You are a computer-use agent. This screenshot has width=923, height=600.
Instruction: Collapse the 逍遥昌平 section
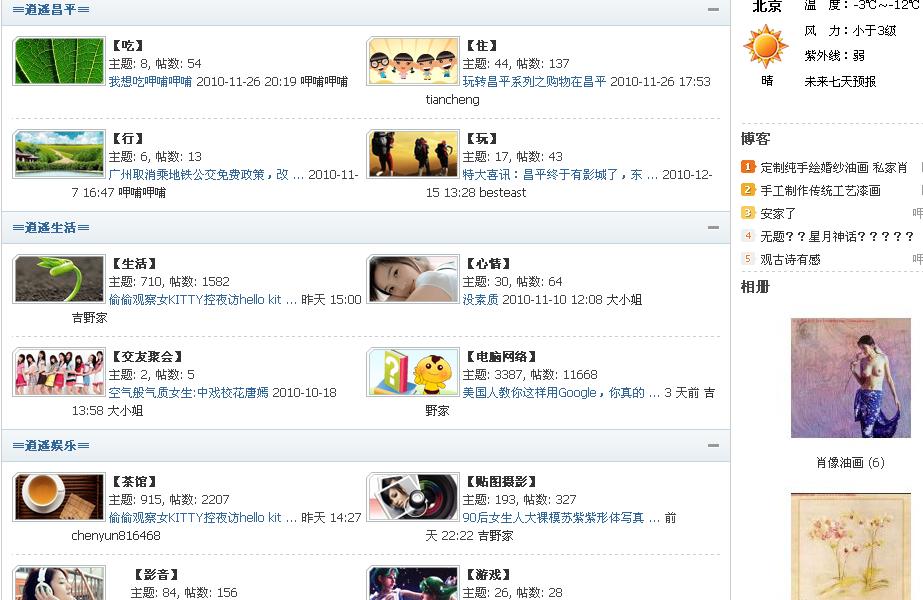tap(713, 10)
